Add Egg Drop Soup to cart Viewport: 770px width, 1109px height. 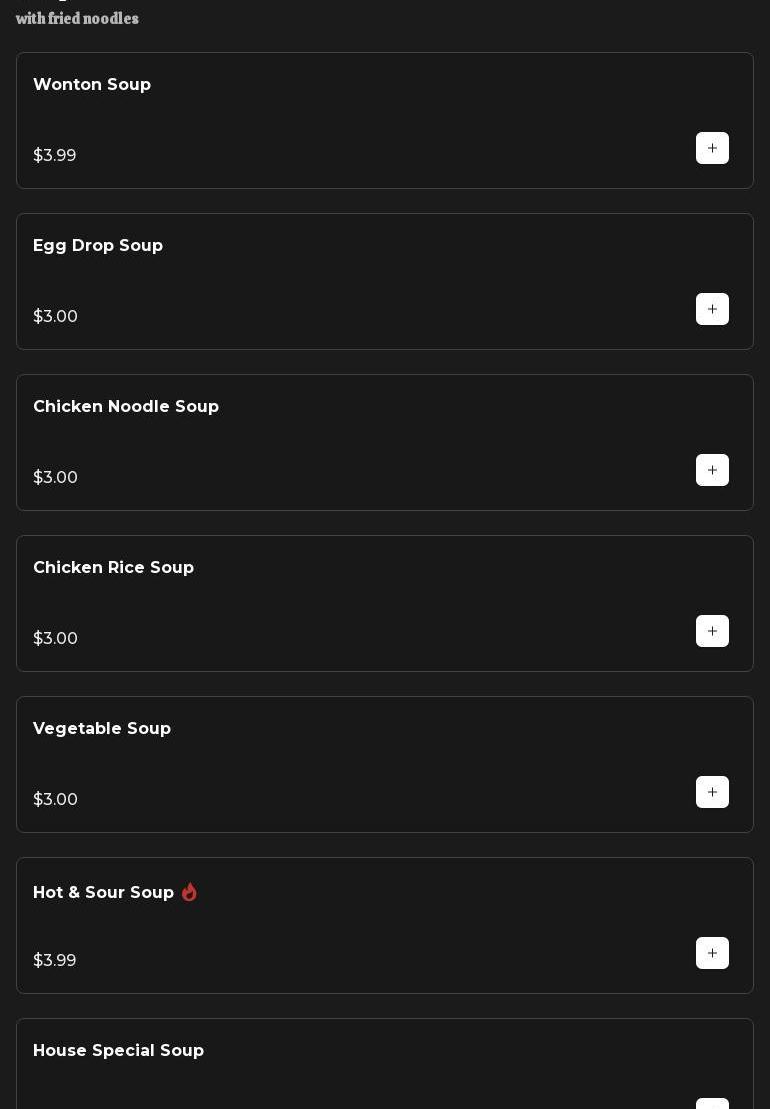[x=712, y=309]
